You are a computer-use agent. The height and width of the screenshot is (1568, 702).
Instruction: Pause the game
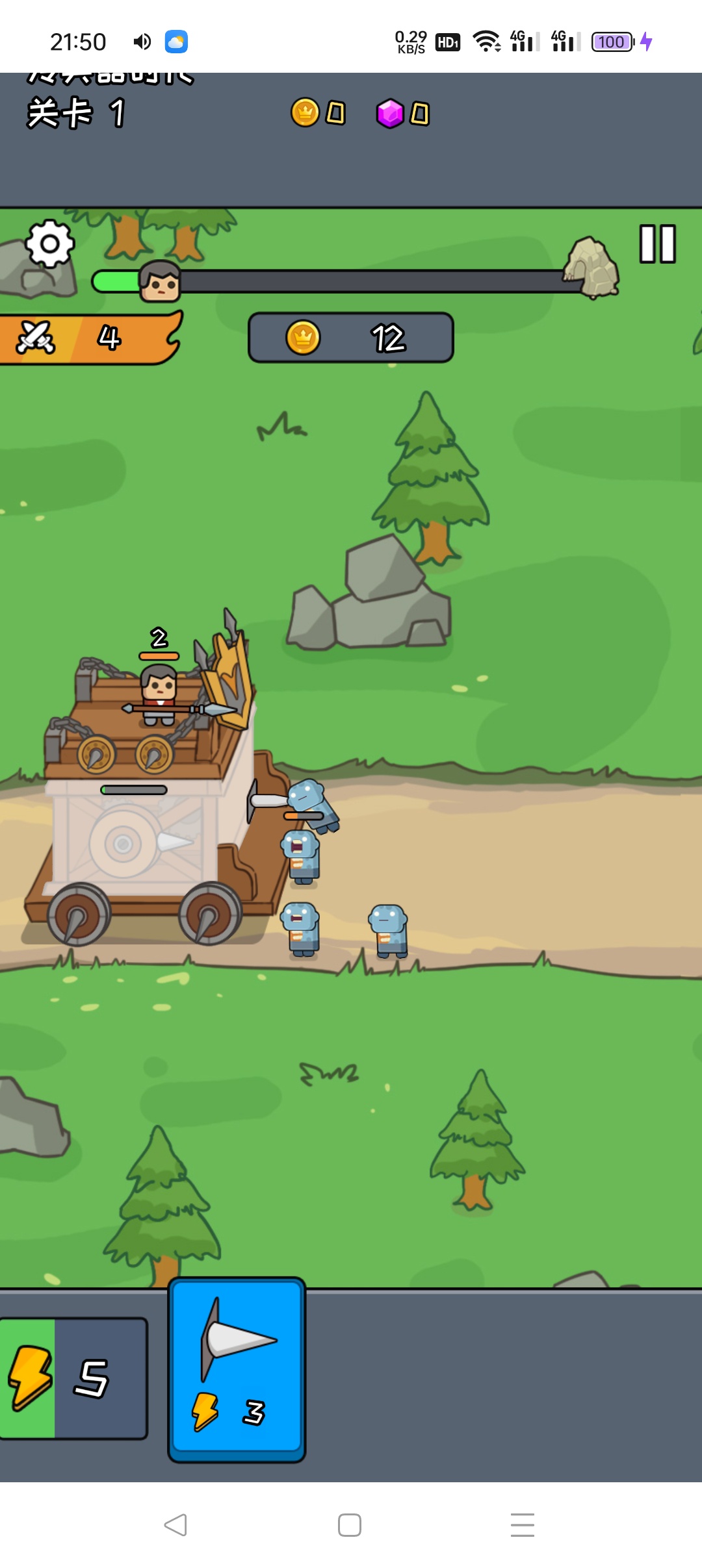(x=657, y=244)
